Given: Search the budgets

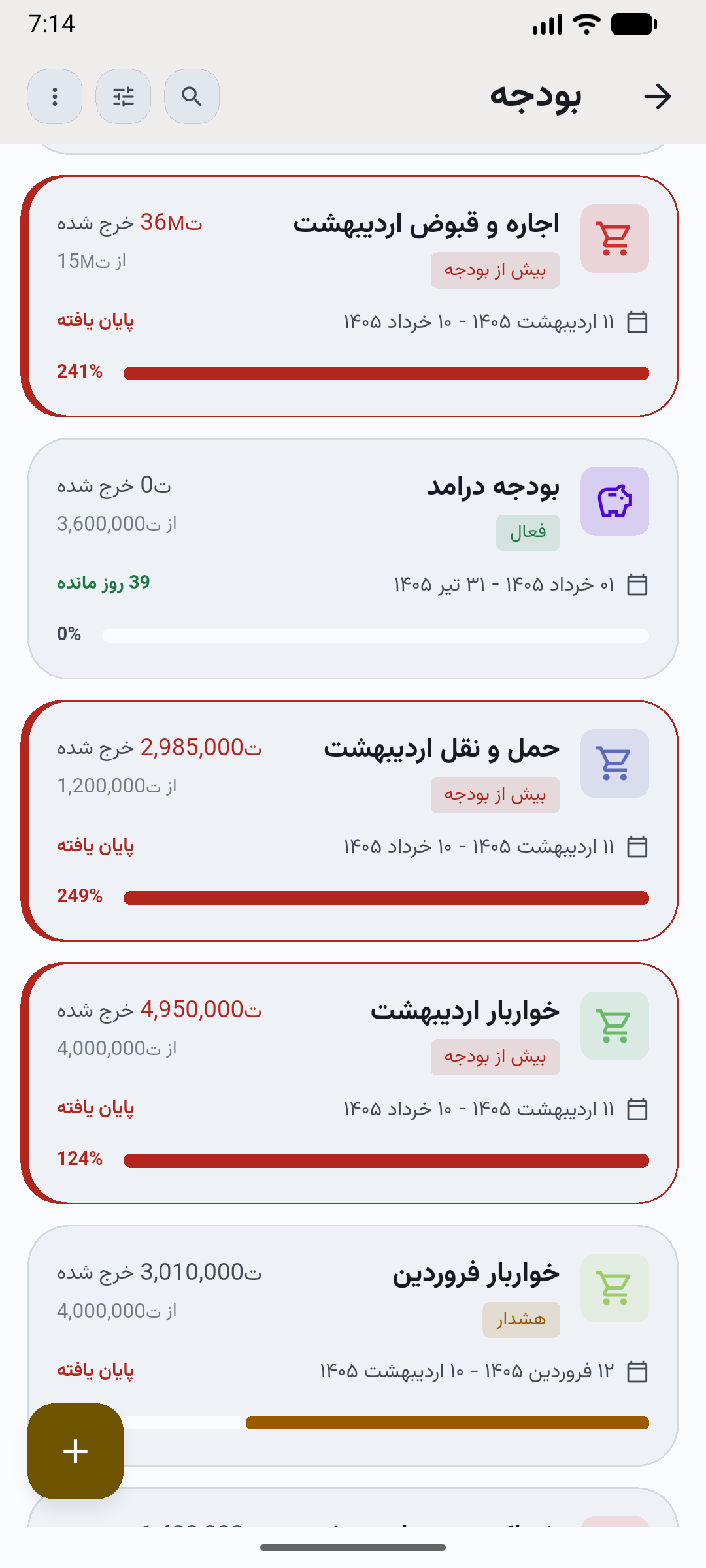Looking at the screenshot, I should 192,97.
